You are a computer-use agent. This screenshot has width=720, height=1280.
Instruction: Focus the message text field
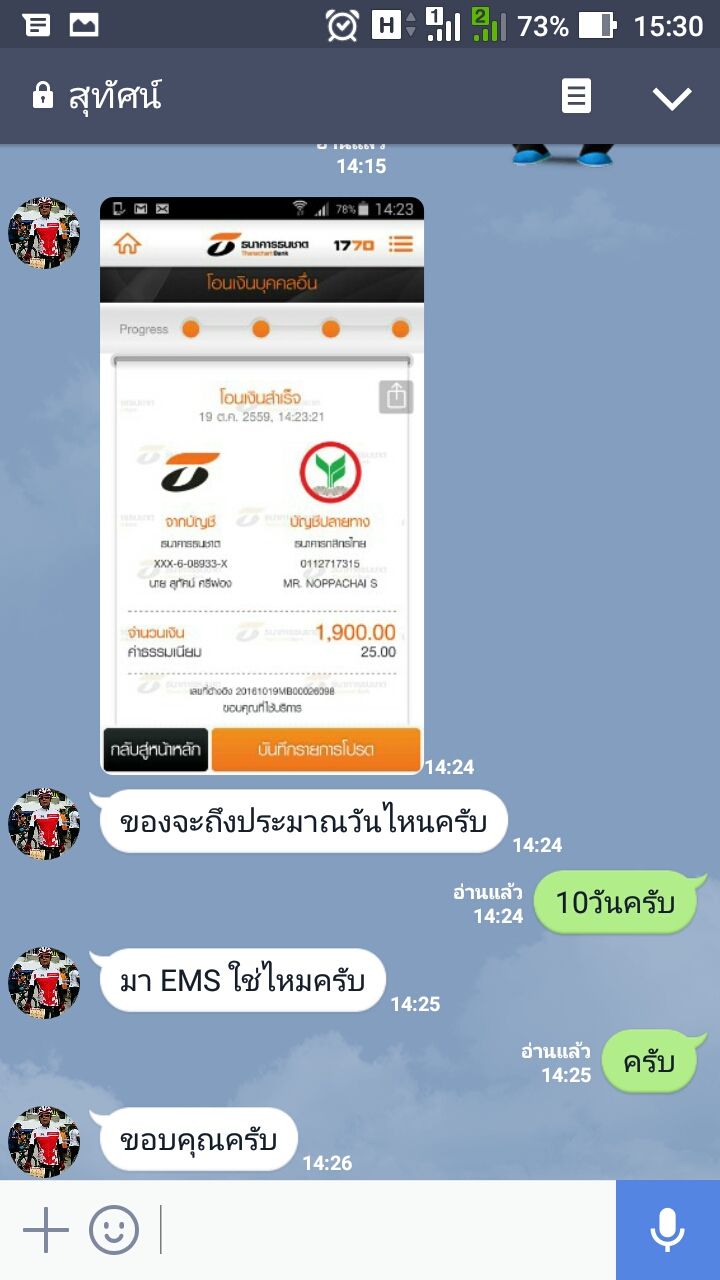(385, 1230)
